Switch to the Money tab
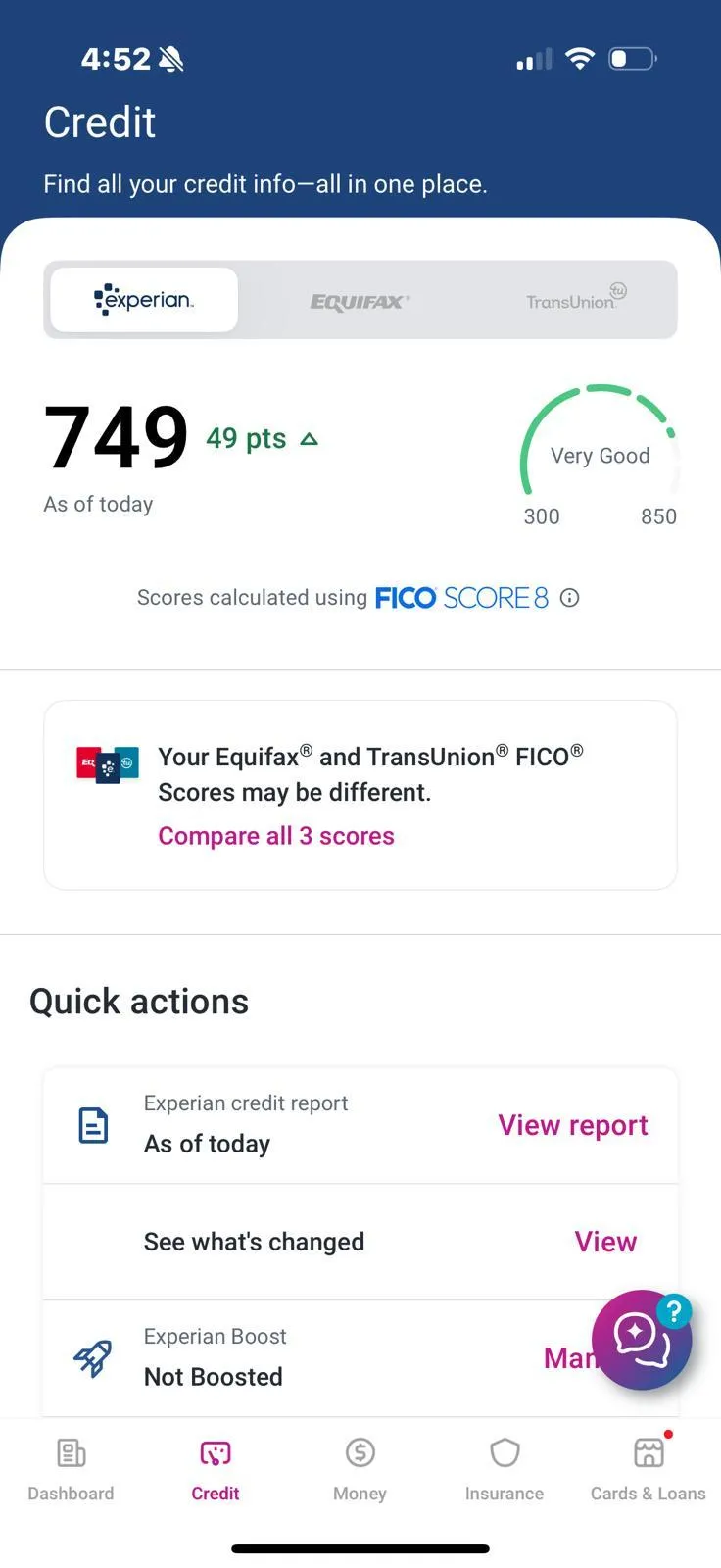Viewport: 721px width, 1568px height. pos(360,1470)
